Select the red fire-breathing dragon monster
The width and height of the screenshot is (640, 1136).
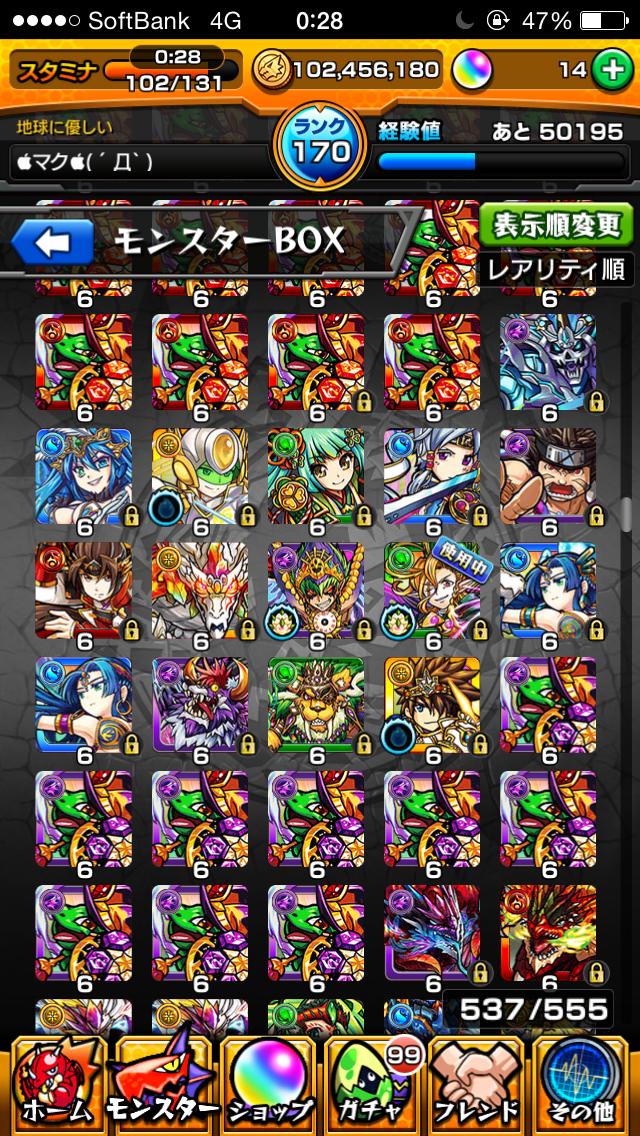coord(548,933)
